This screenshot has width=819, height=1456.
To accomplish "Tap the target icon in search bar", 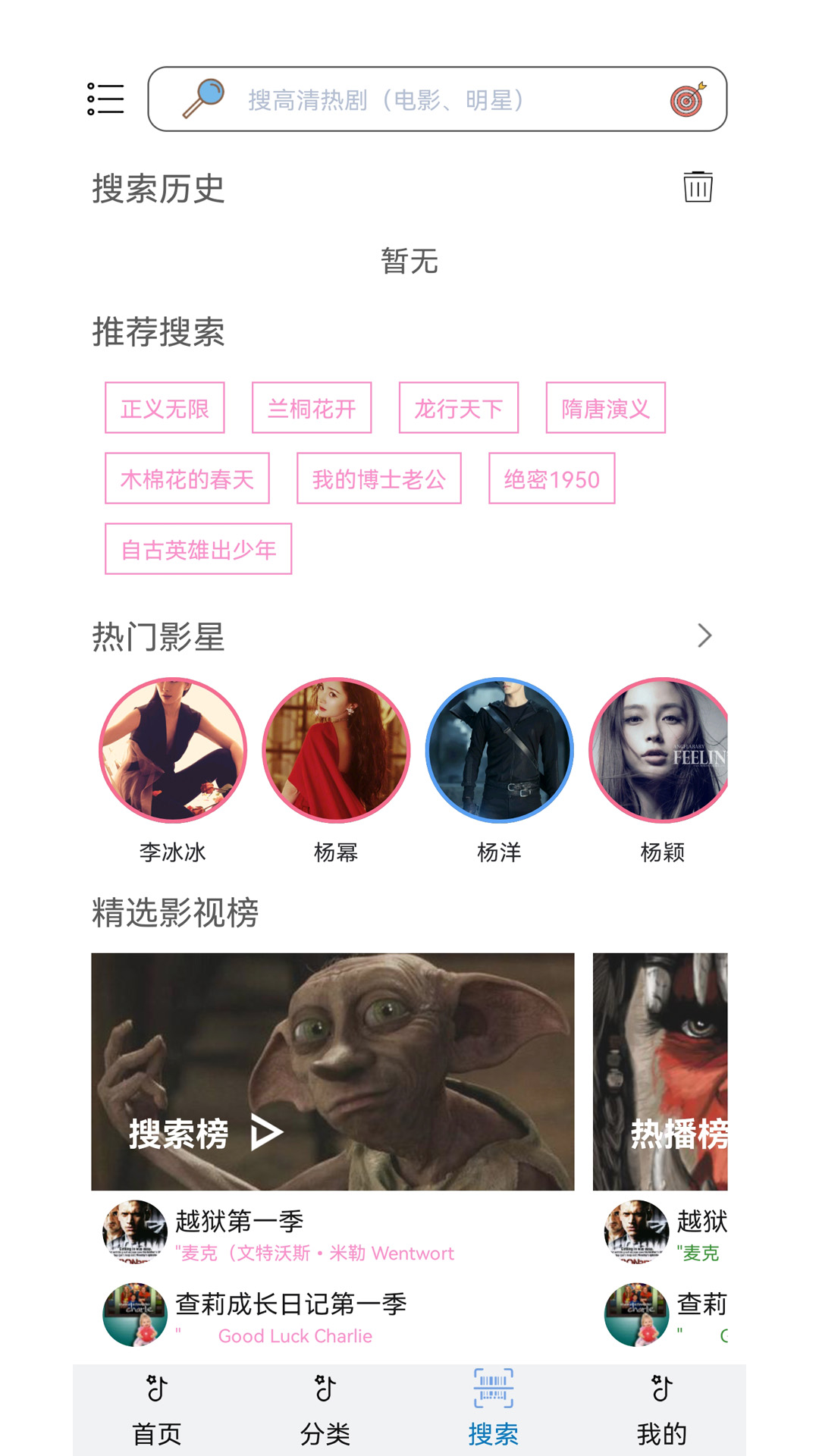I will tap(688, 99).
